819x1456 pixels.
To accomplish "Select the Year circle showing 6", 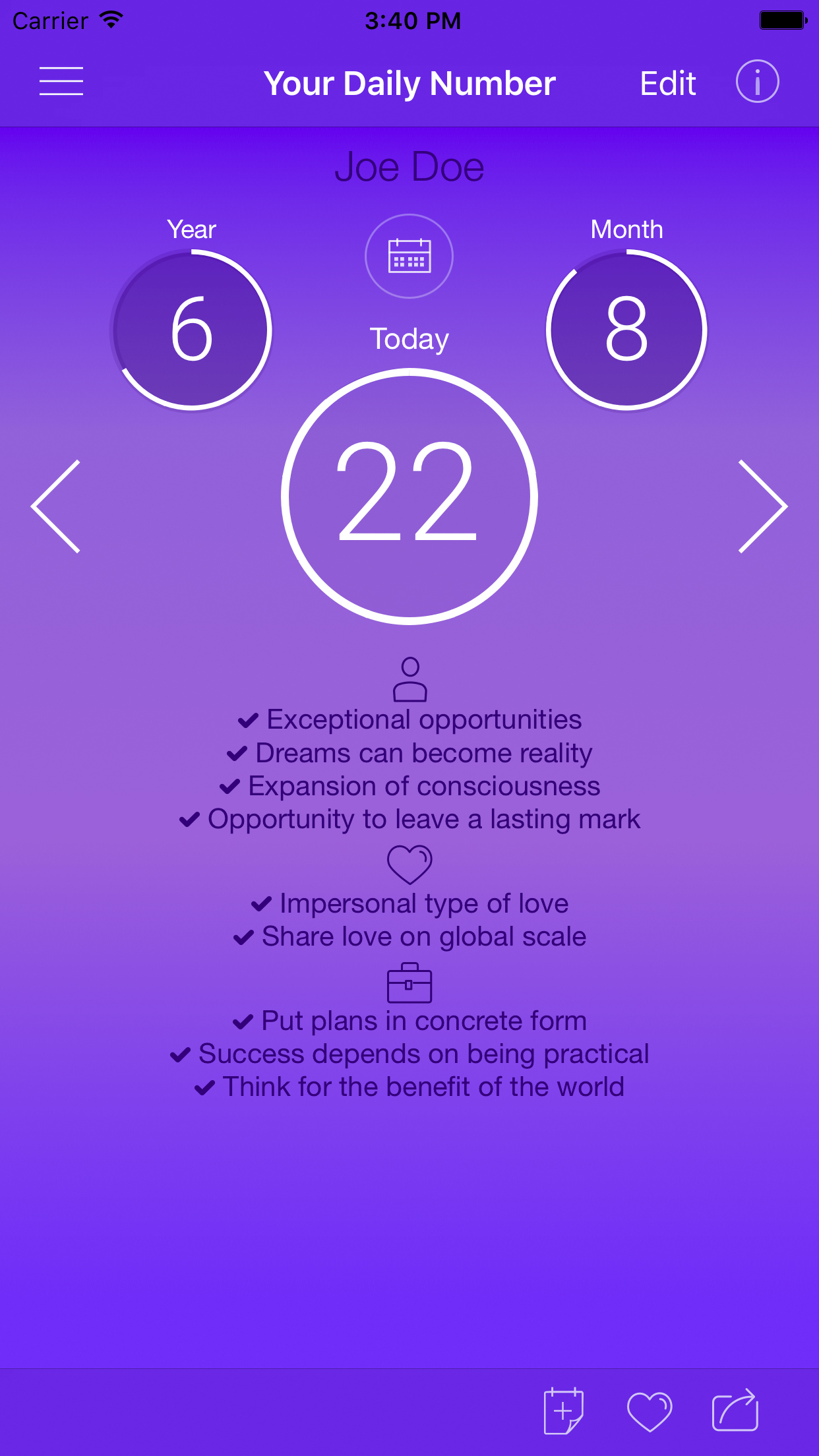I will 191,330.
